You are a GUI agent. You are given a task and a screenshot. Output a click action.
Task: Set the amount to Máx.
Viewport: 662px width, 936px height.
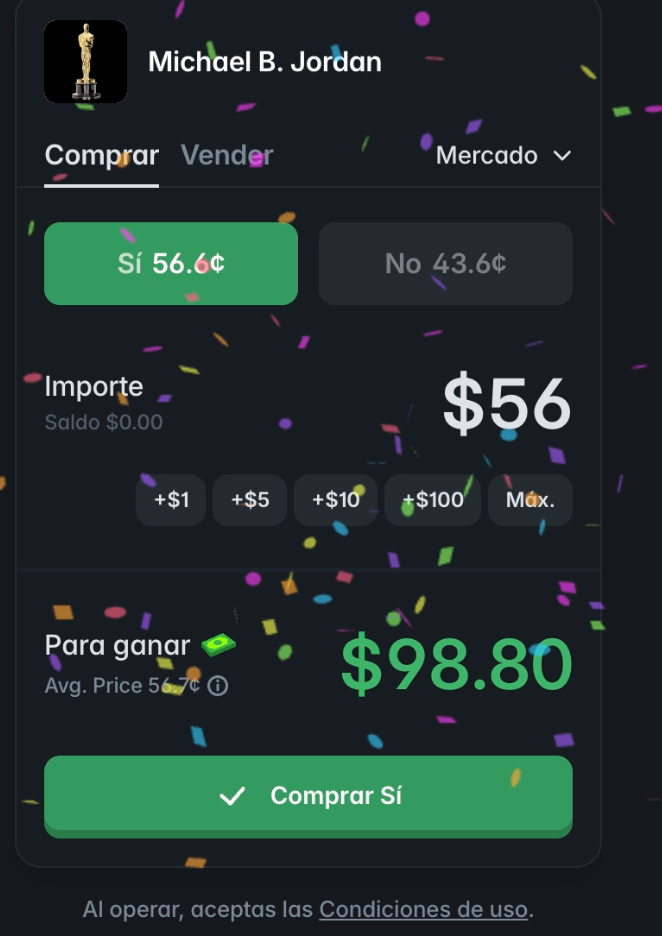pyautogui.click(x=530, y=500)
